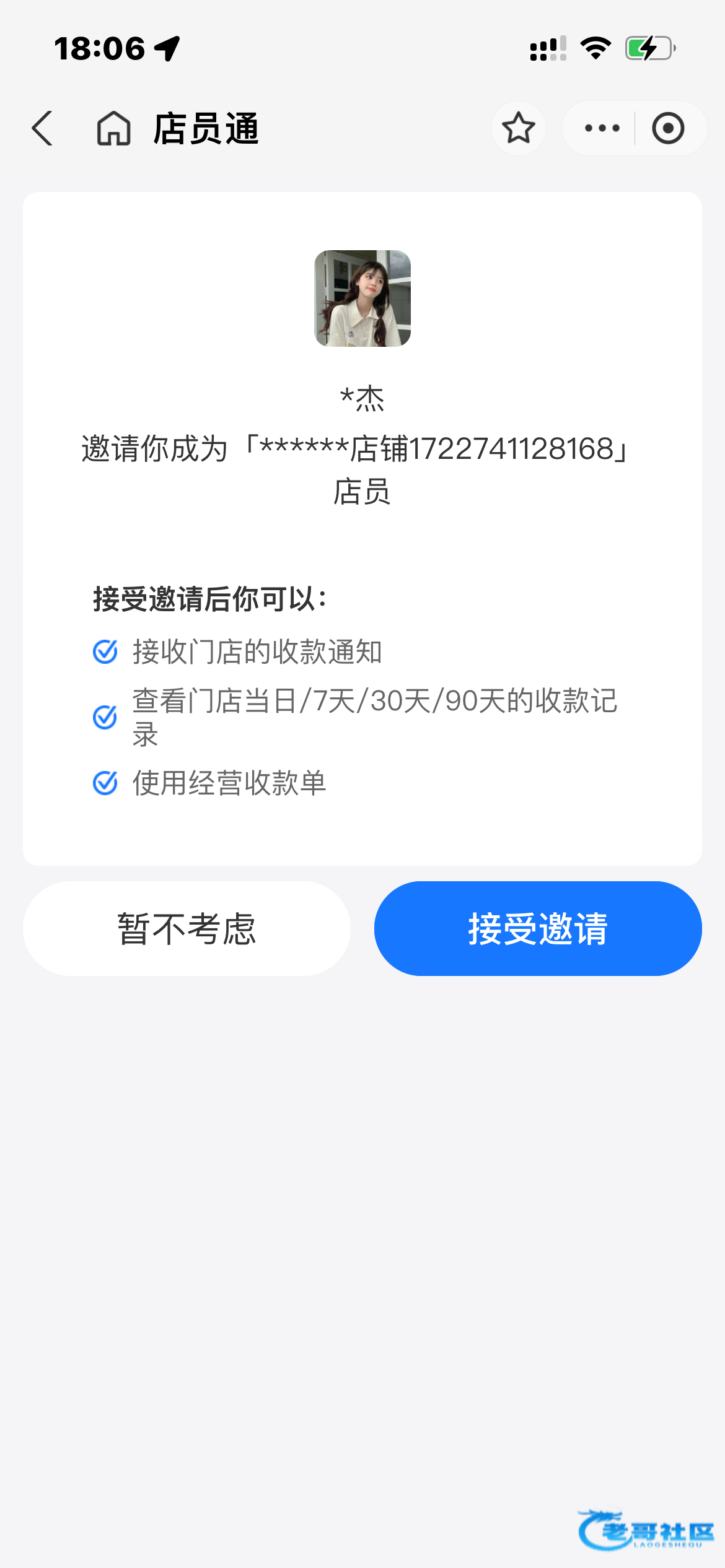
Task: Decline with 暂不考虑
Action: point(187,928)
